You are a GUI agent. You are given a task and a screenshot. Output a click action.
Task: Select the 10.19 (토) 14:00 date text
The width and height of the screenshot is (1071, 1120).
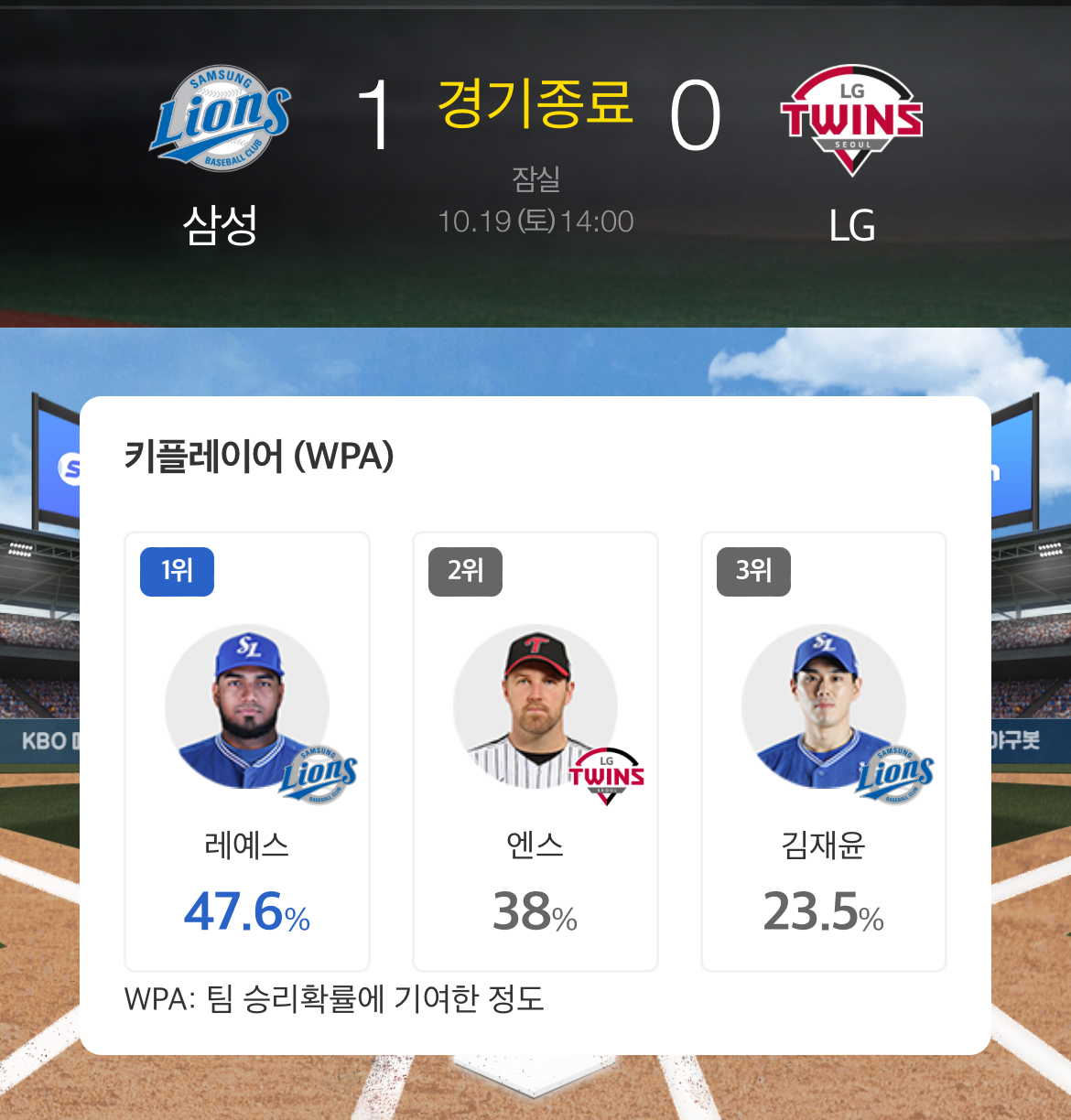click(x=535, y=220)
